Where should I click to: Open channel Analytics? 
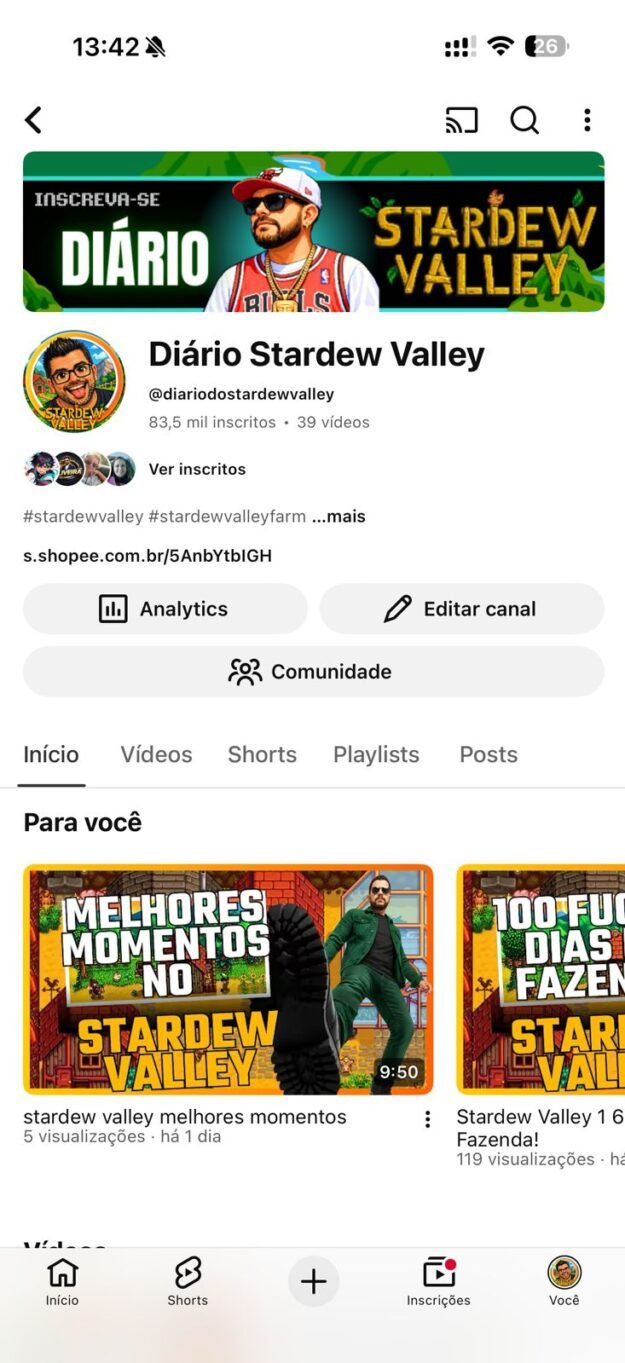point(165,609)
